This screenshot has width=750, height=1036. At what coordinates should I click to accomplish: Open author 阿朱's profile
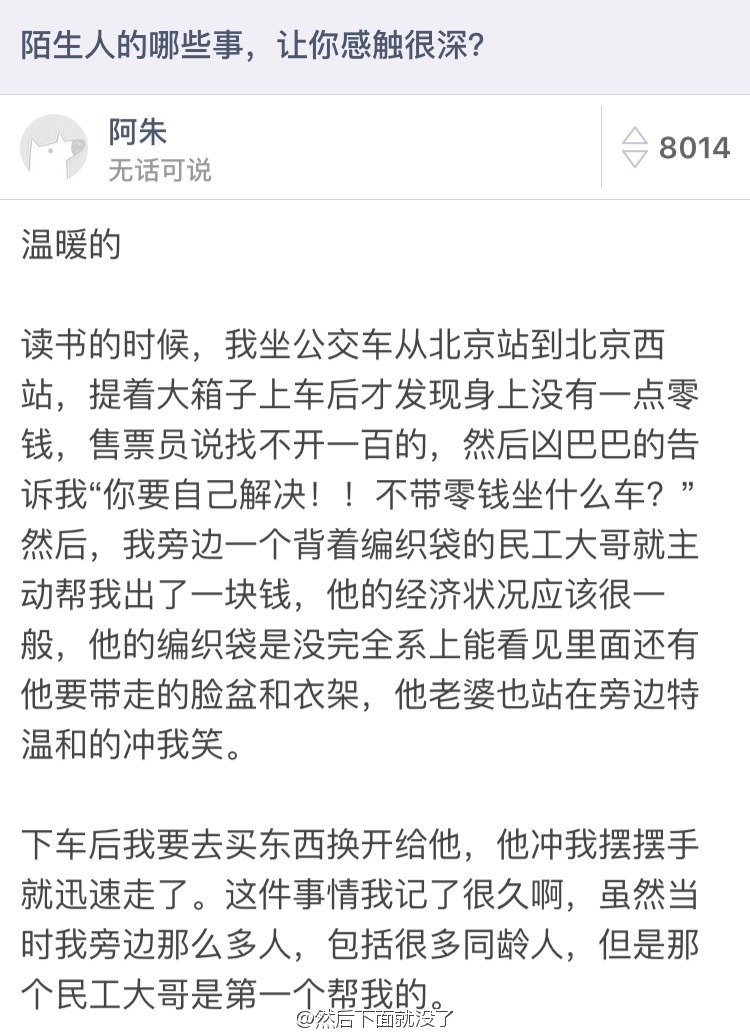pos(138,132)
